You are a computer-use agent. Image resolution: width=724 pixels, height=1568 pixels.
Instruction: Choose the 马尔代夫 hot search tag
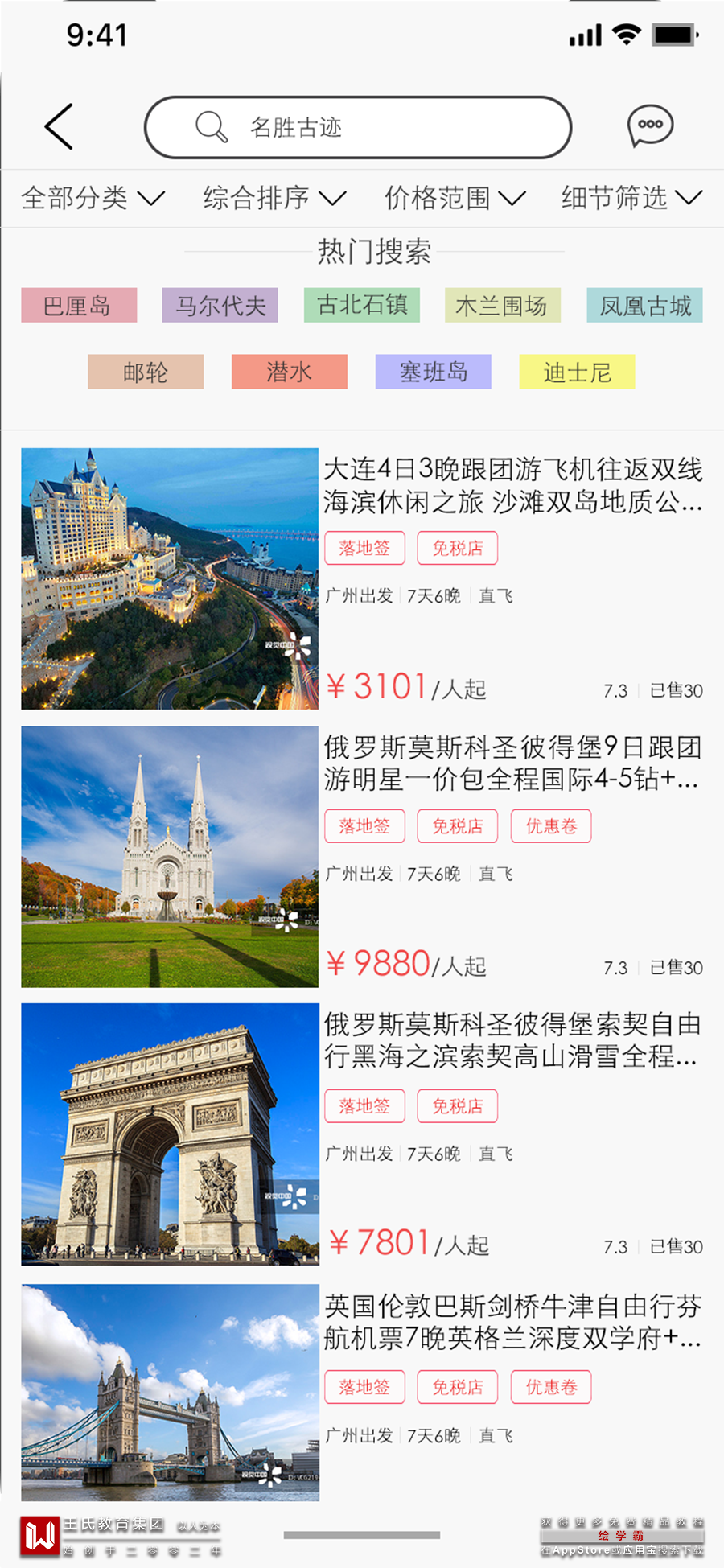point(220,306)
